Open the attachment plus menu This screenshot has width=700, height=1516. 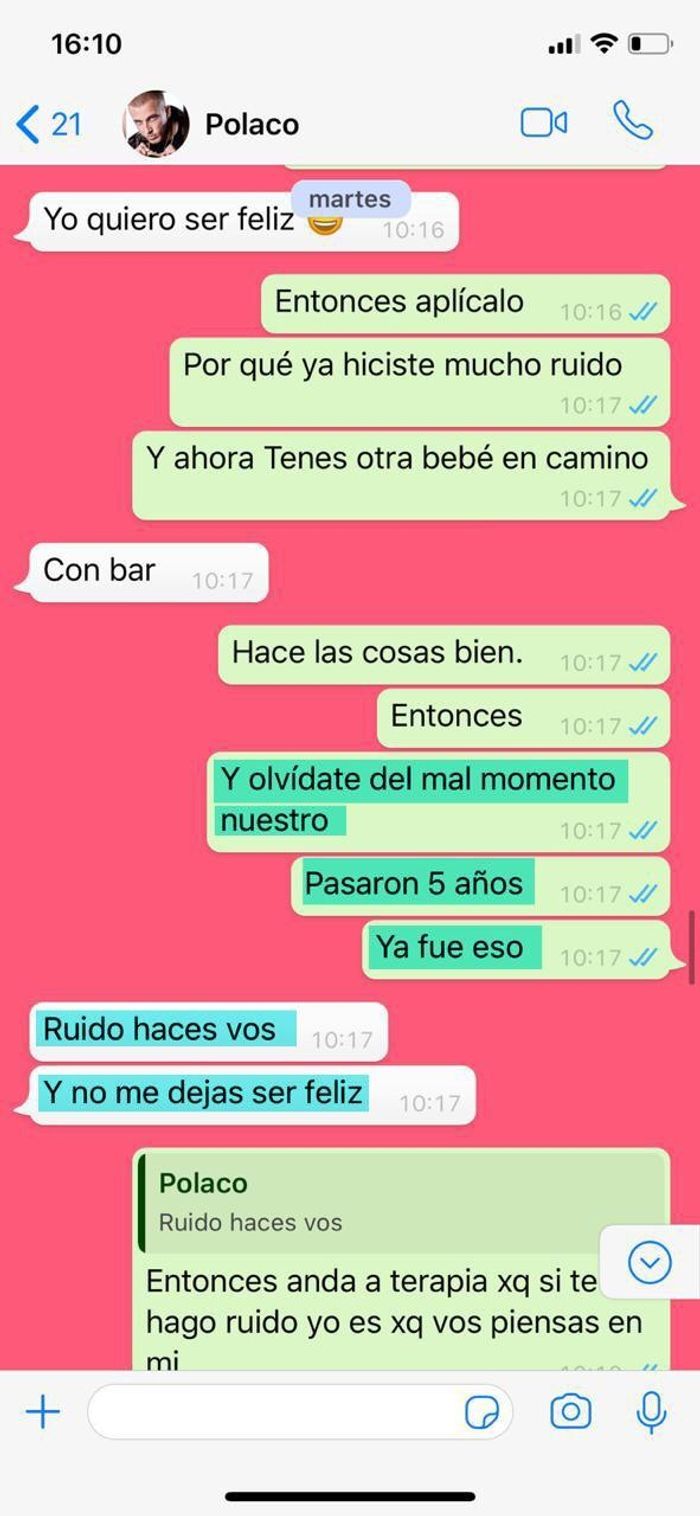43,1412
